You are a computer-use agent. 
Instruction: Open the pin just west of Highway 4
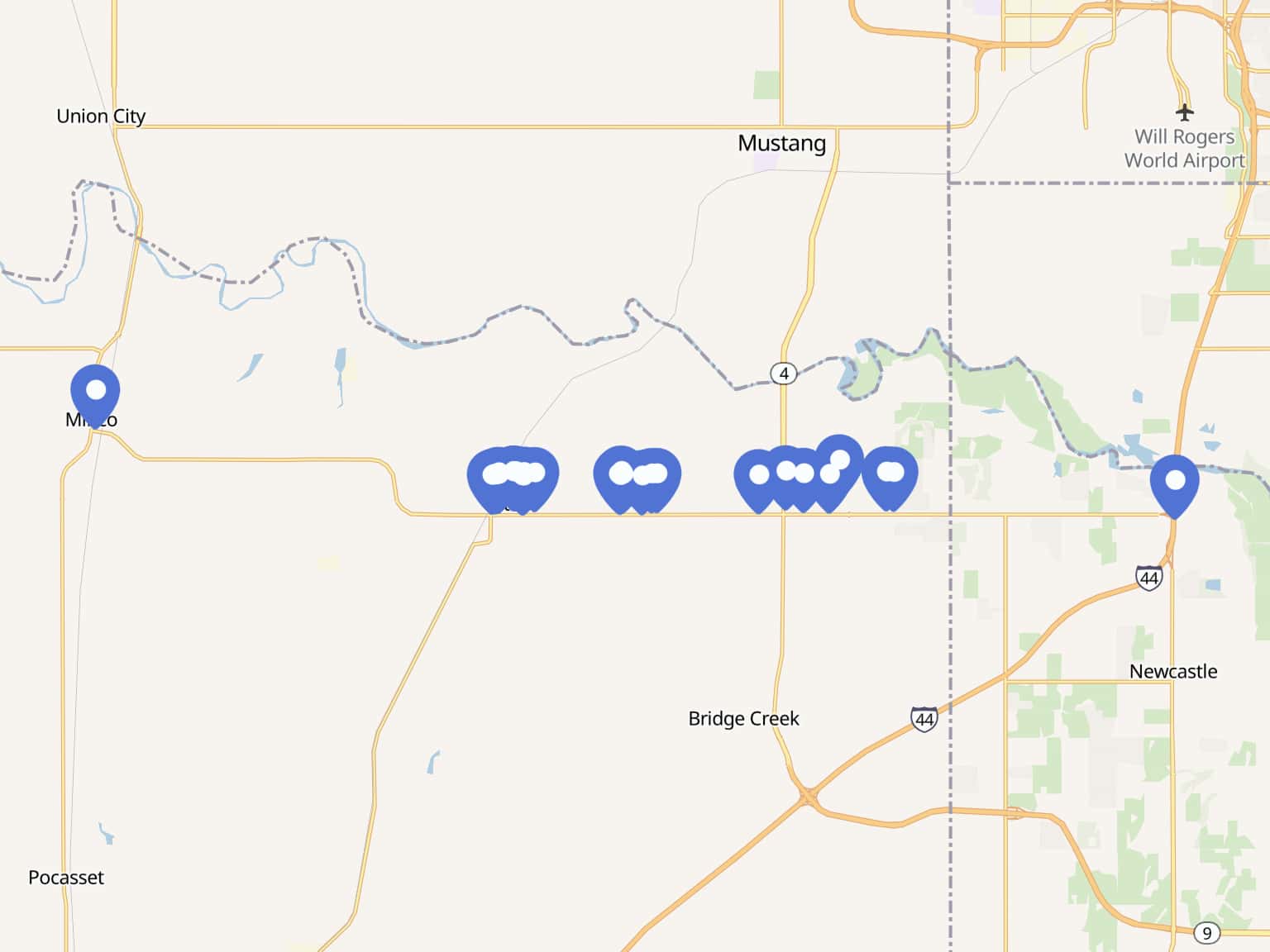[758, 475]
